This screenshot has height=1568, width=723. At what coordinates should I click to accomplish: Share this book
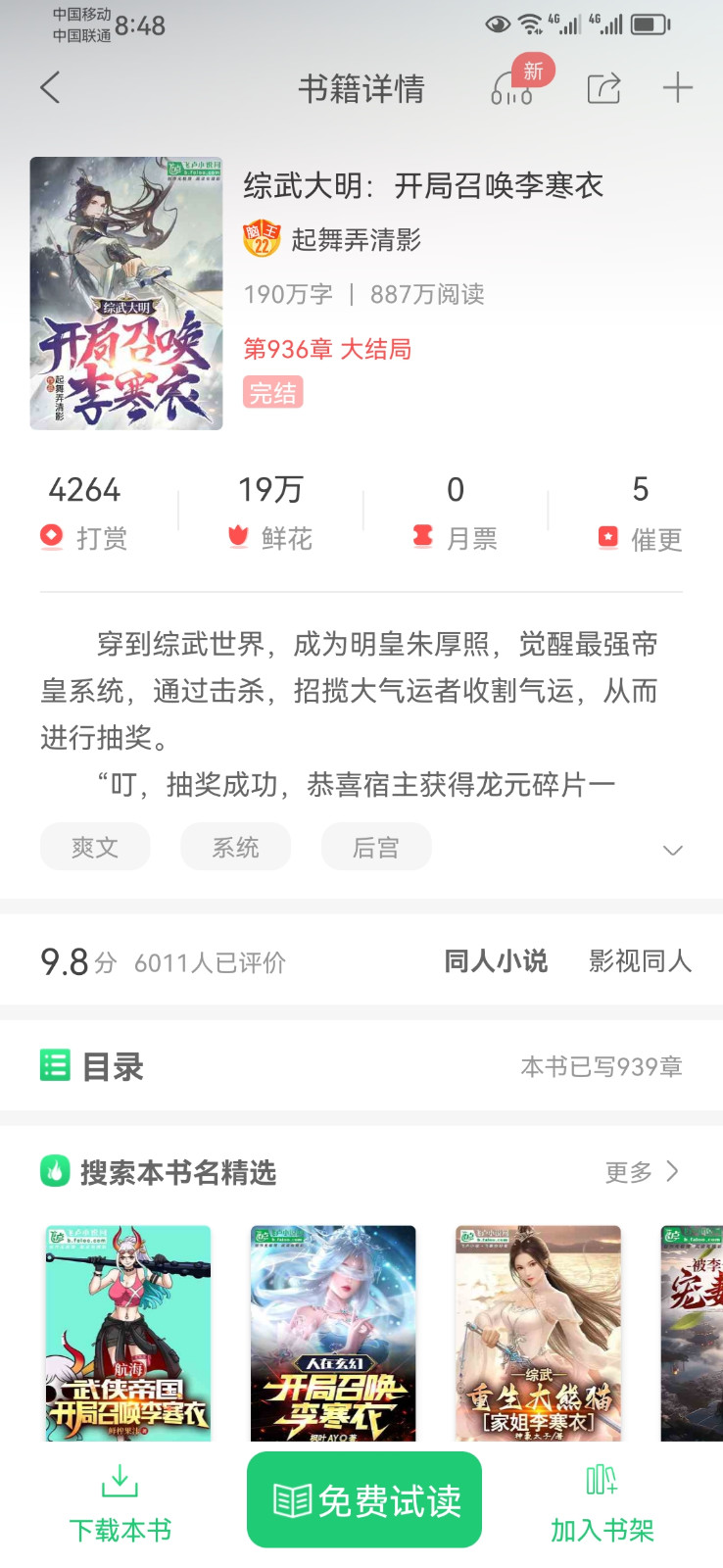coord(603,89)
